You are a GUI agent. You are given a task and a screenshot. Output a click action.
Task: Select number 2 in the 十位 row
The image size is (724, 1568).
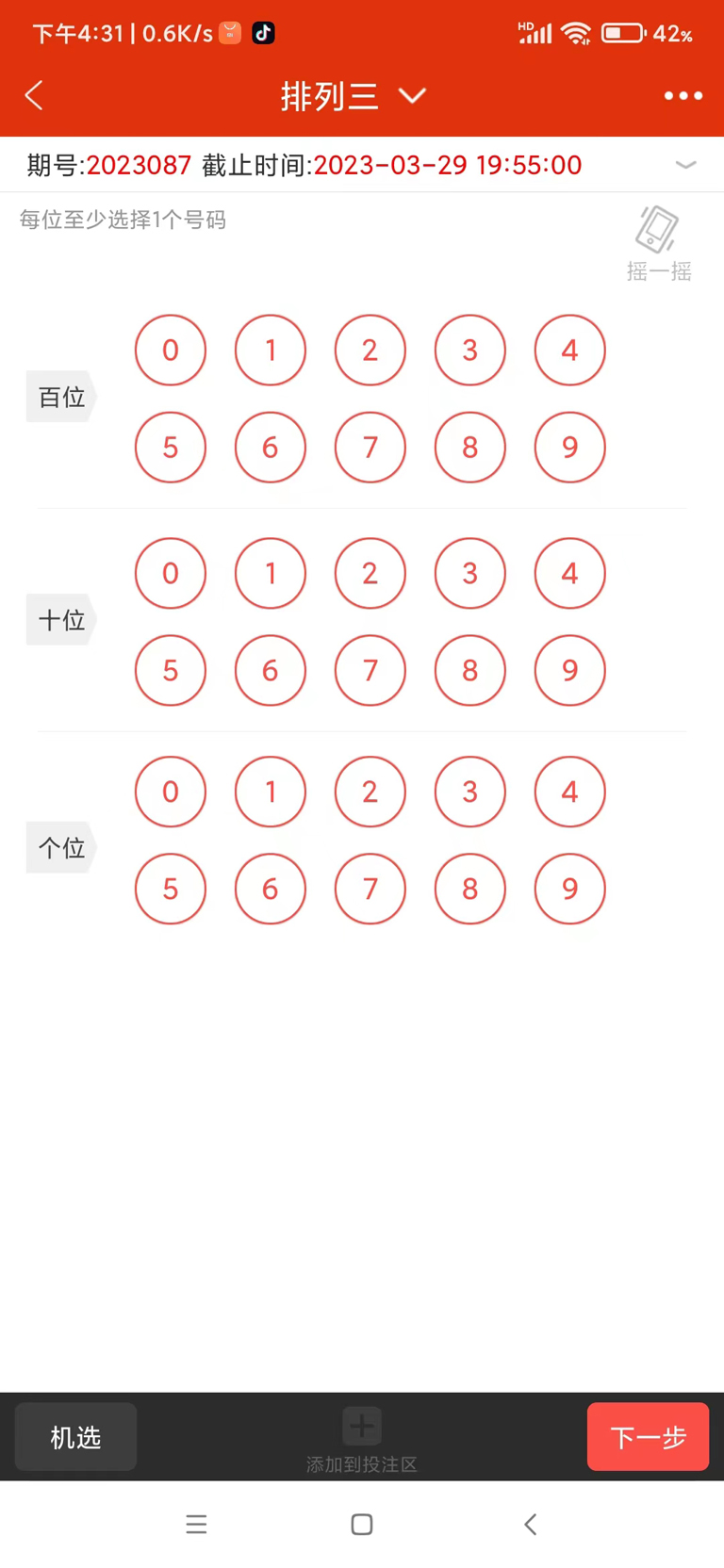tap(370, 574)
